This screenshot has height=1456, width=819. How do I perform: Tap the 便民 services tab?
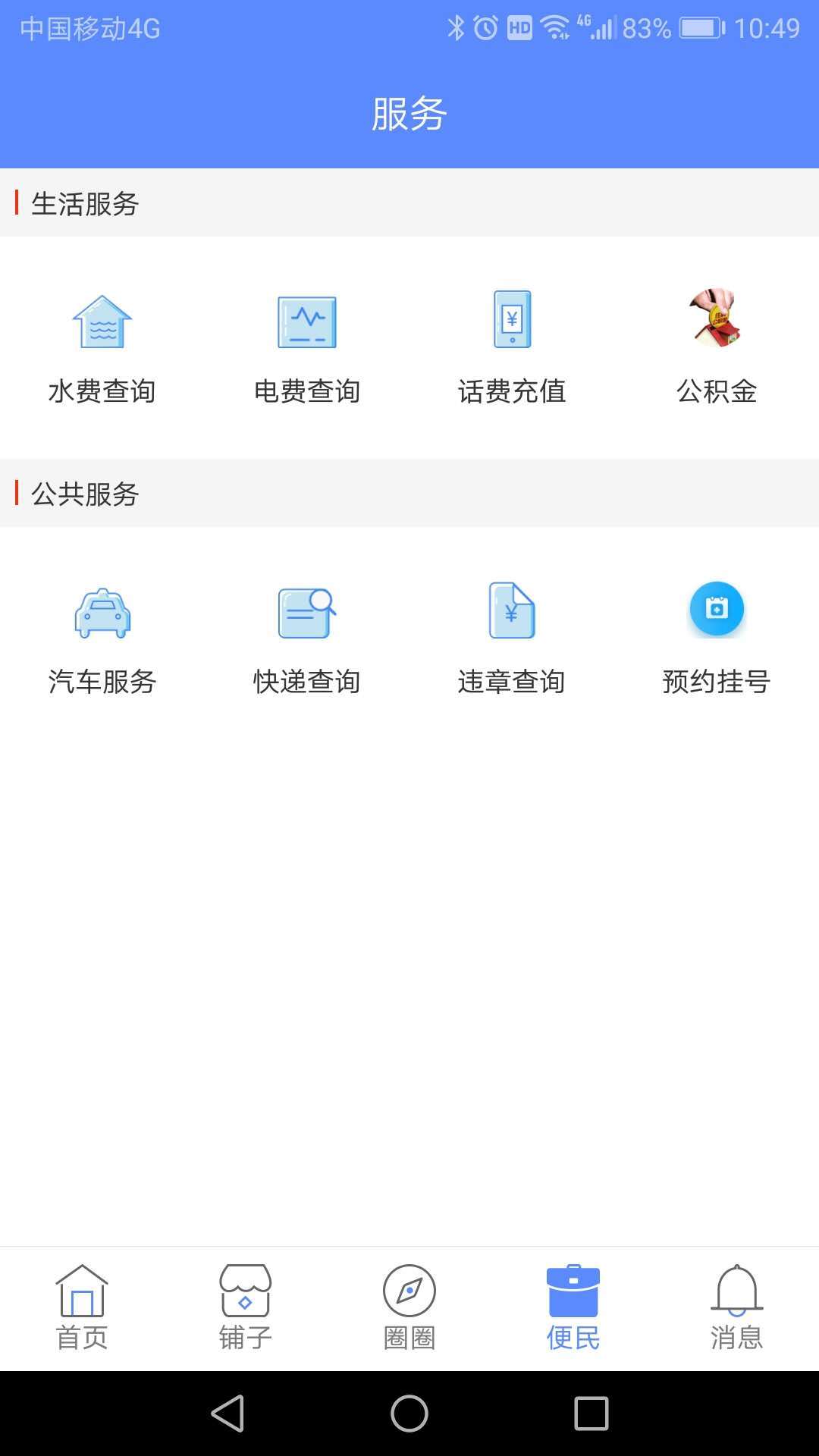coord(573,1307)
